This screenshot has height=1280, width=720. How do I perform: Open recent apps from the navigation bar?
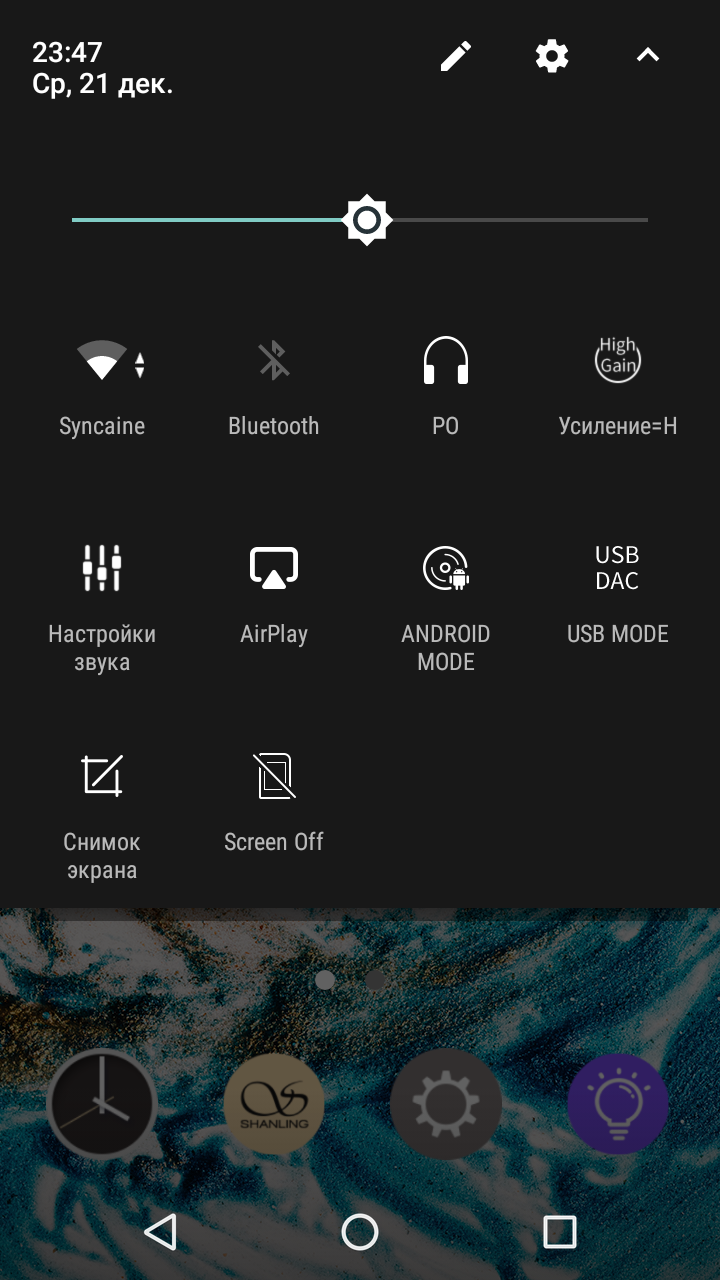560,1232
